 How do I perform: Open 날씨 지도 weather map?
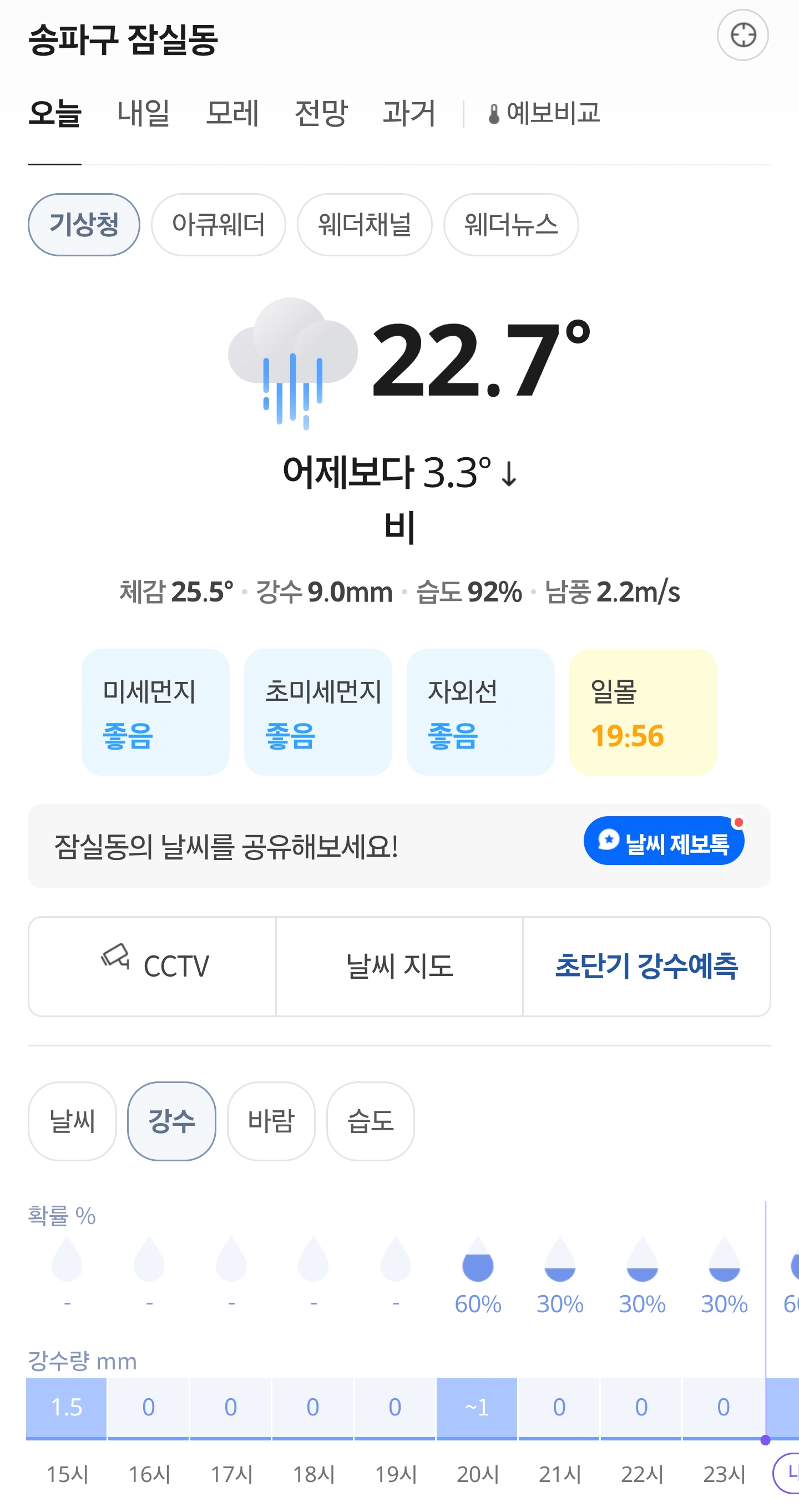tap(399, 966)
